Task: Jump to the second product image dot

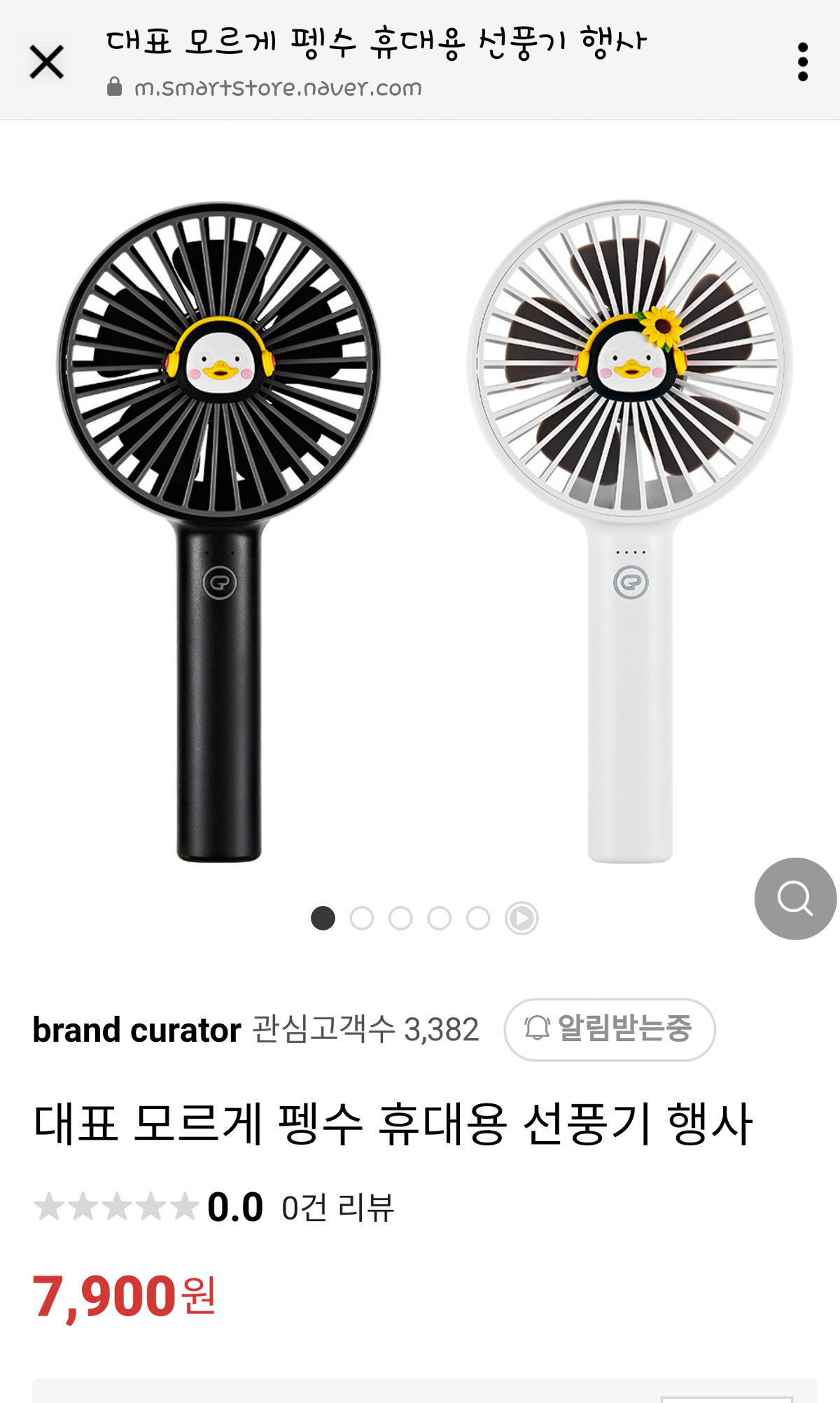Action: [x=361, y=918]
